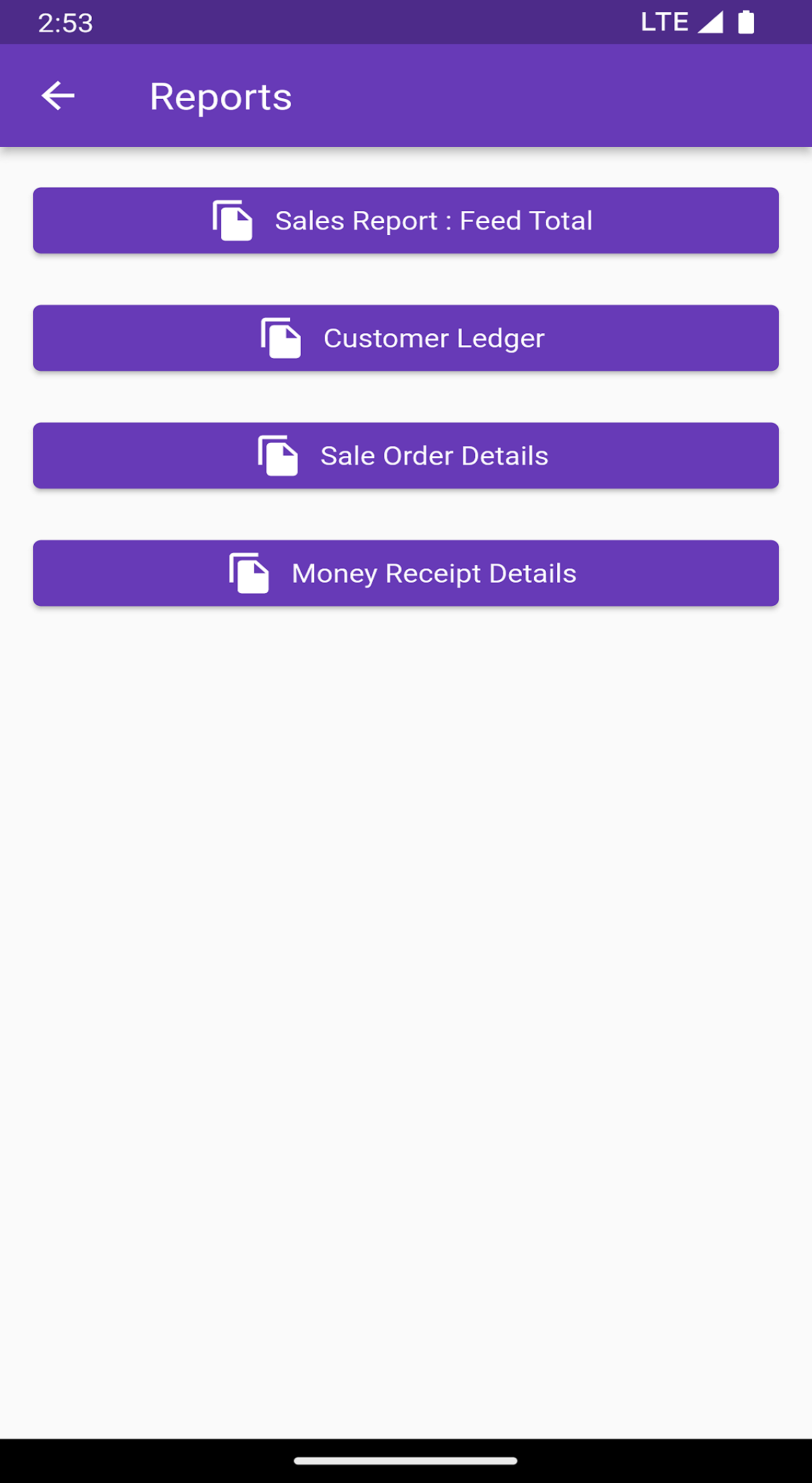Go back from the Reports screen
Viewport: 812px width, 1483px height.
click(58, 96)
